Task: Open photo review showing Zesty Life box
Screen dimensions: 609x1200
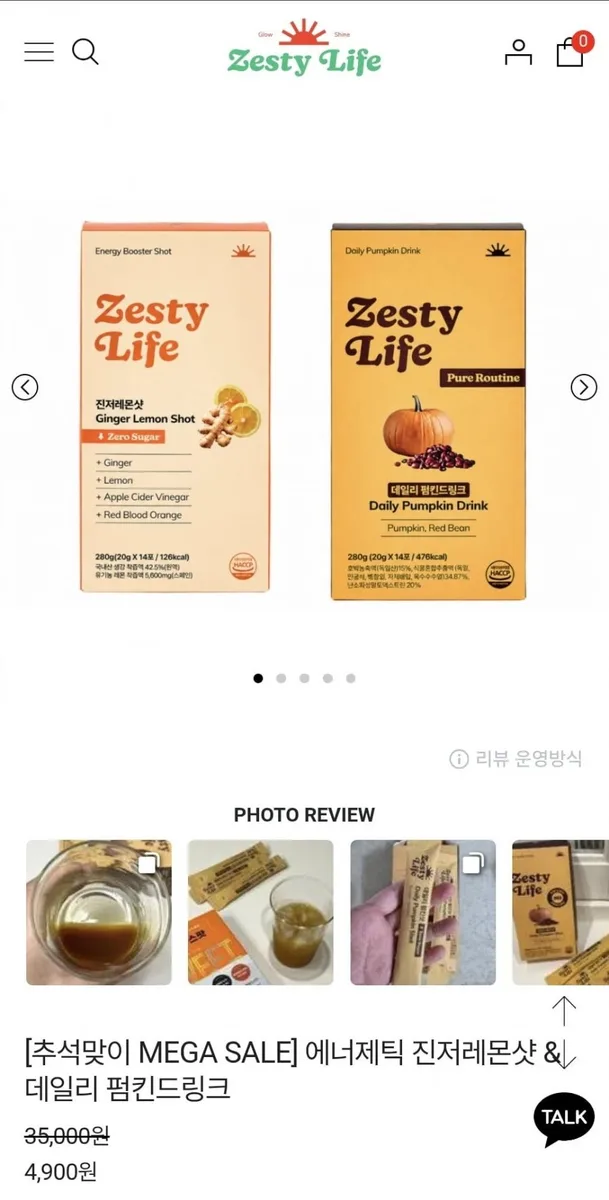Action: point(560,912)
